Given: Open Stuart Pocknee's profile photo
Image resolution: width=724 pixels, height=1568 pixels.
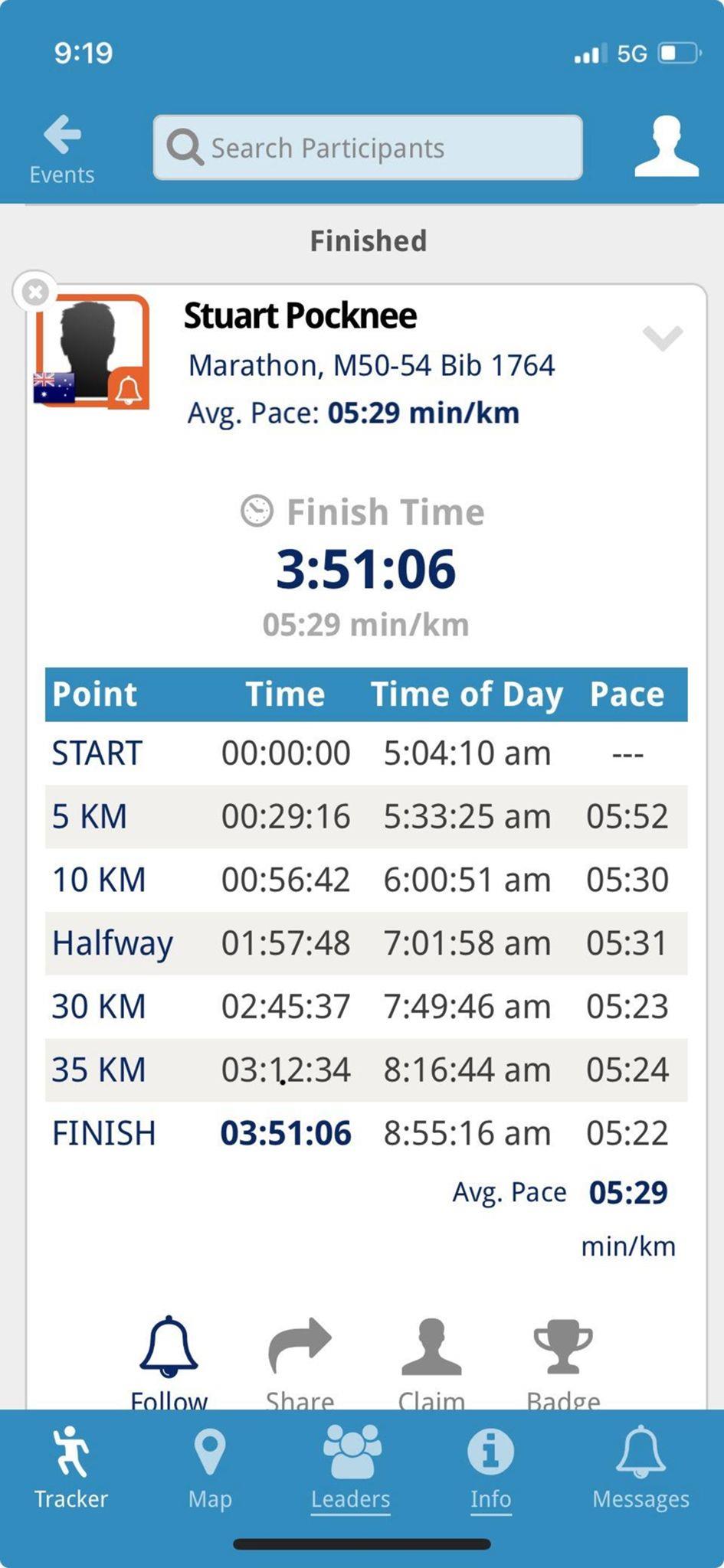Looking at the screenshot, I should pyautogui.click(x=91, y=351).
